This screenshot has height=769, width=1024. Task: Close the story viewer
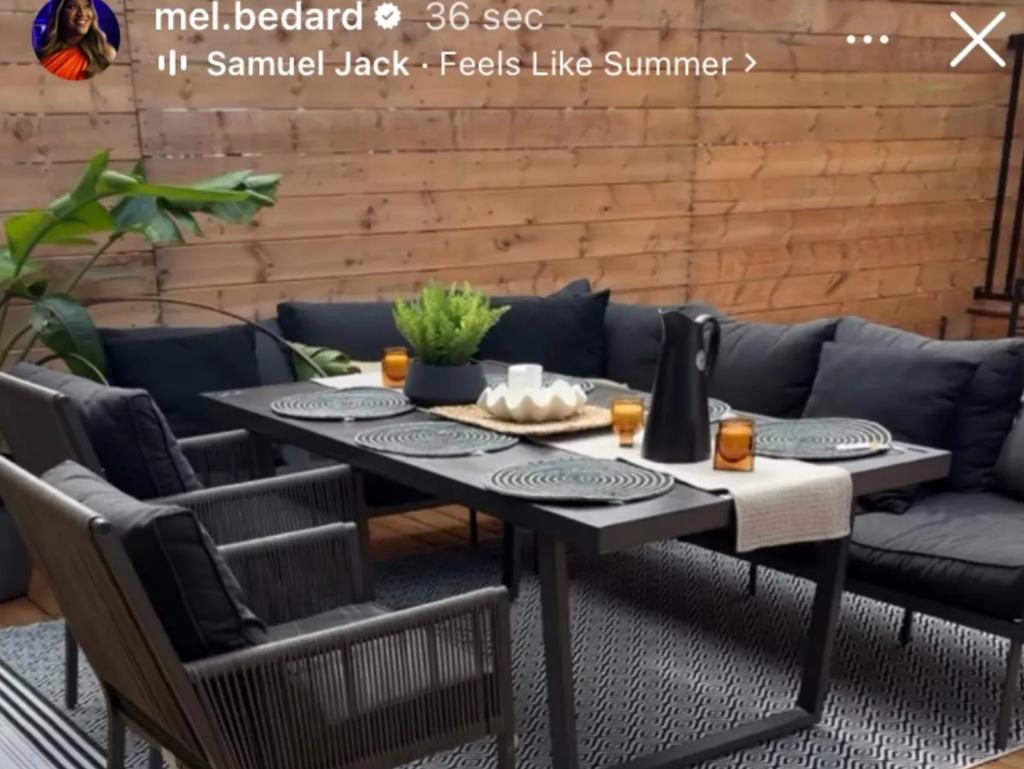[977, 40]
